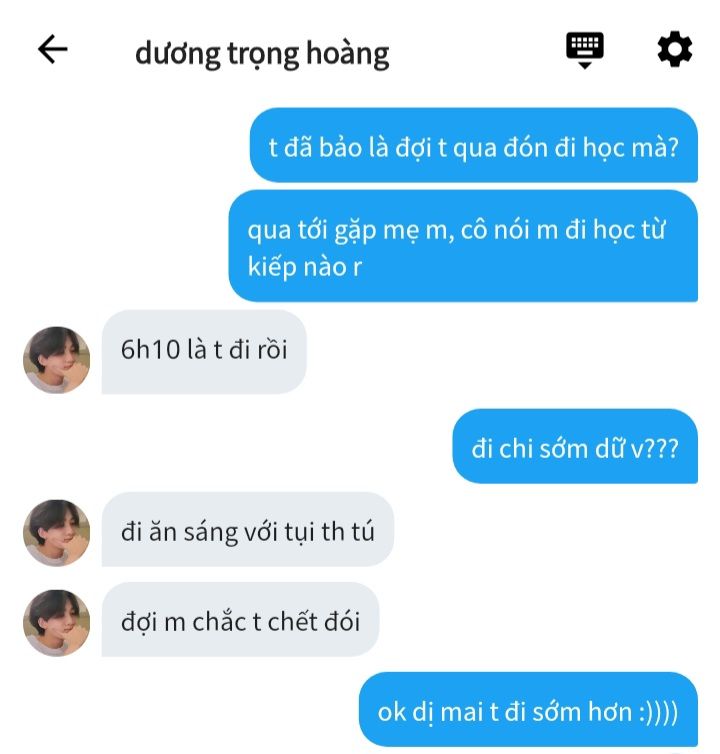Hide the keyboard with the keyboard icon
Screen dimensions: 720x754
[586, 49]
